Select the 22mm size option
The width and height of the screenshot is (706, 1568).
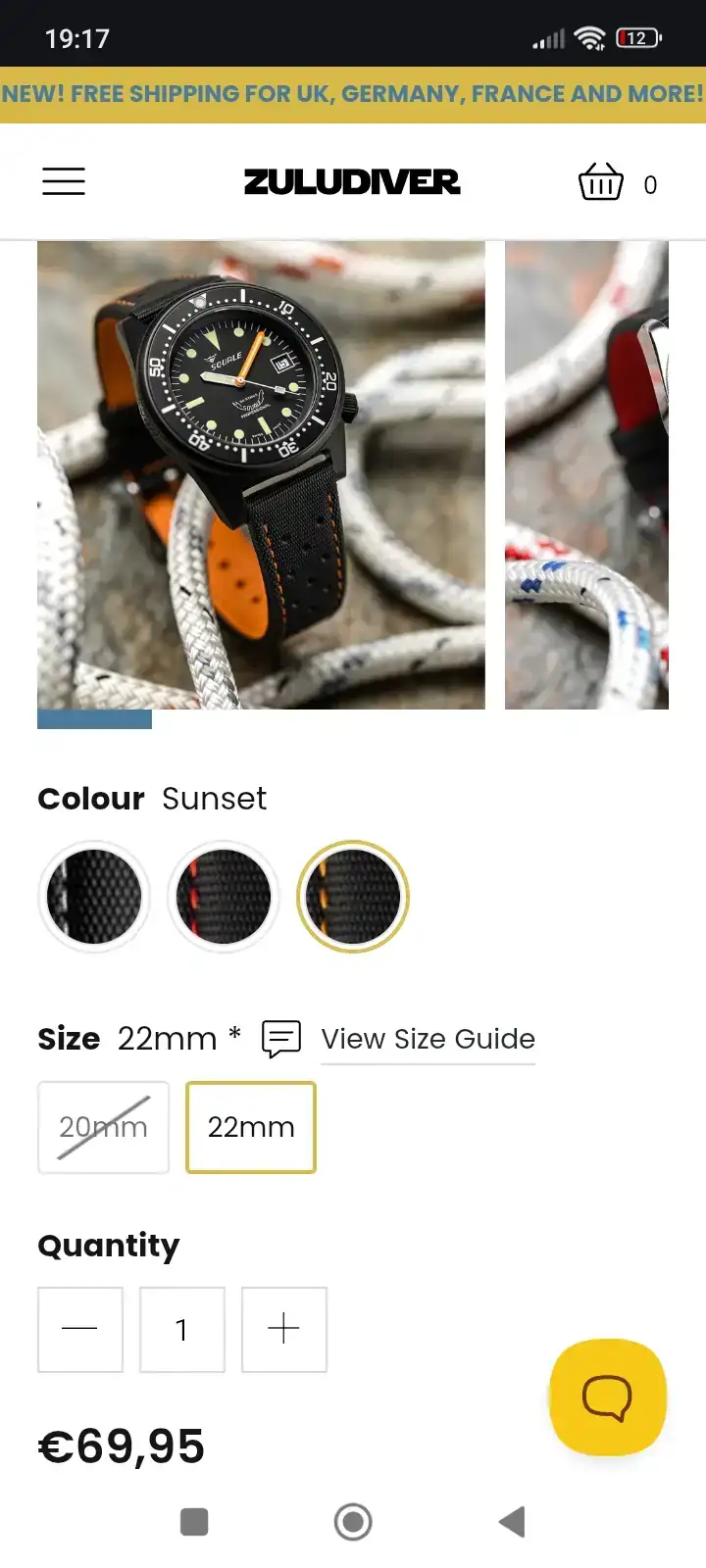(251, 1127)
